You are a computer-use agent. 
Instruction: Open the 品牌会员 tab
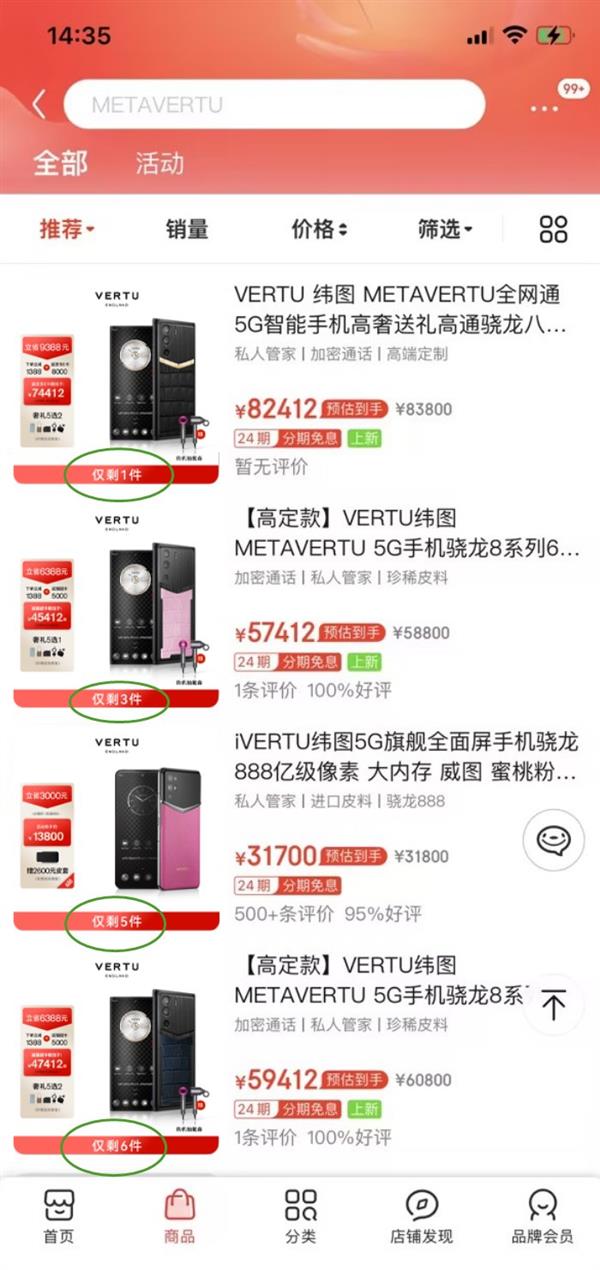542,1216
